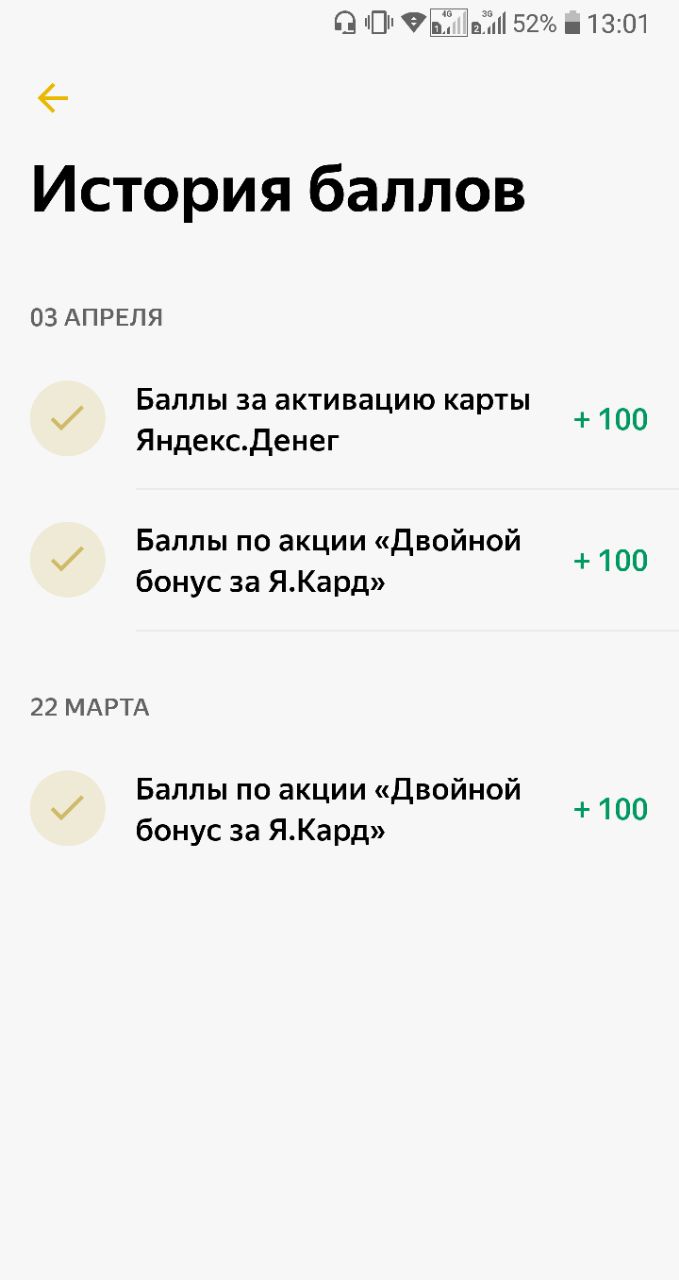Open 03 апреля «Двойной бонус за Я.Кард» entry
679x1280 pixels.
click(340, 560)
